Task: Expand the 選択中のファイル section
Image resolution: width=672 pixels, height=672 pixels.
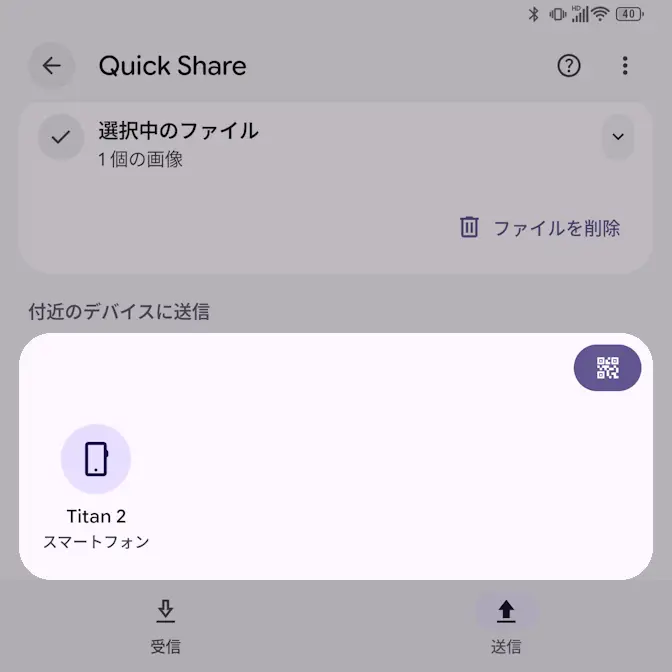Action: coord(618,137)
